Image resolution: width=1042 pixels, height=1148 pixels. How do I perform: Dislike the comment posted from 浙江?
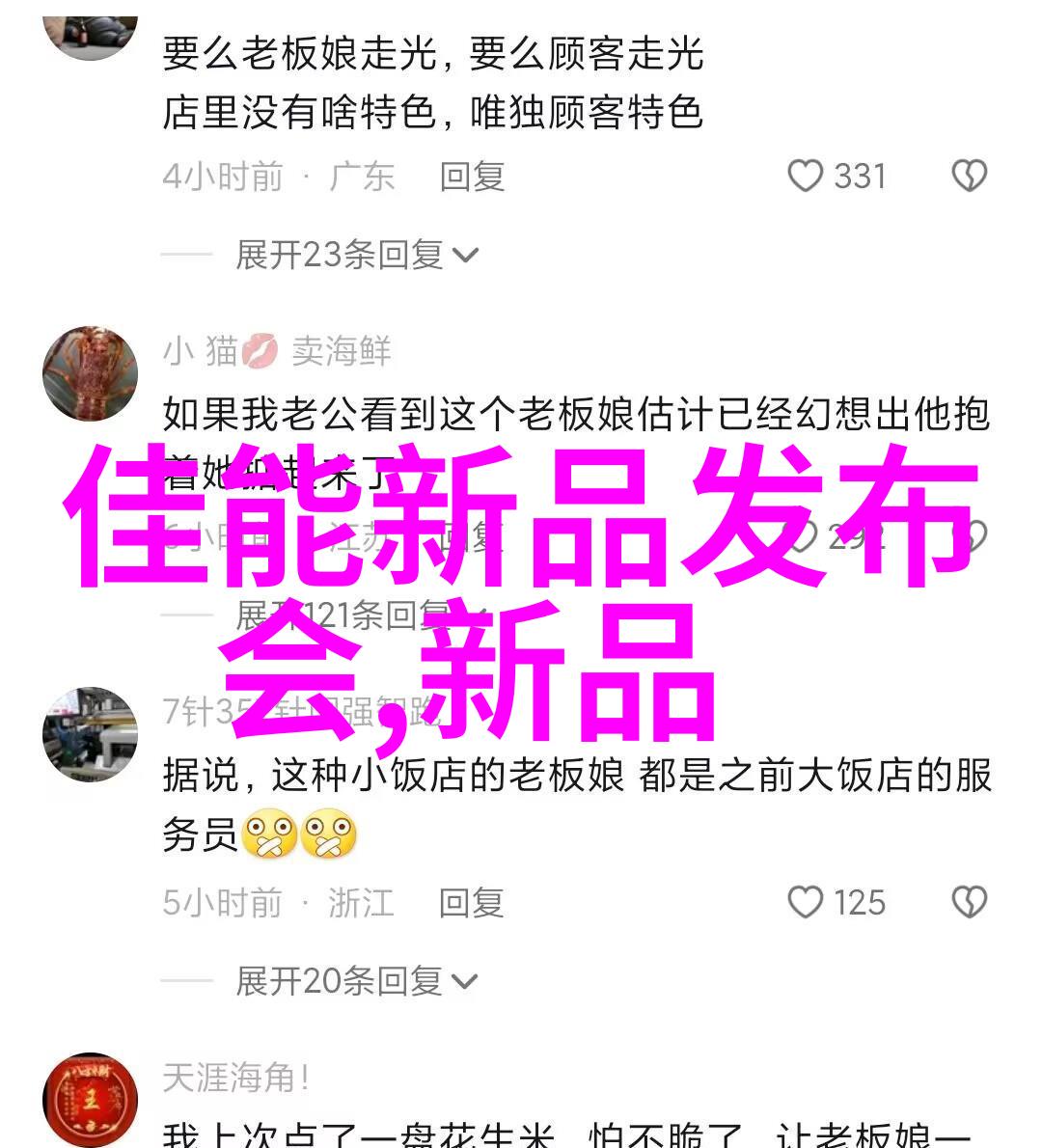point(969,903)
